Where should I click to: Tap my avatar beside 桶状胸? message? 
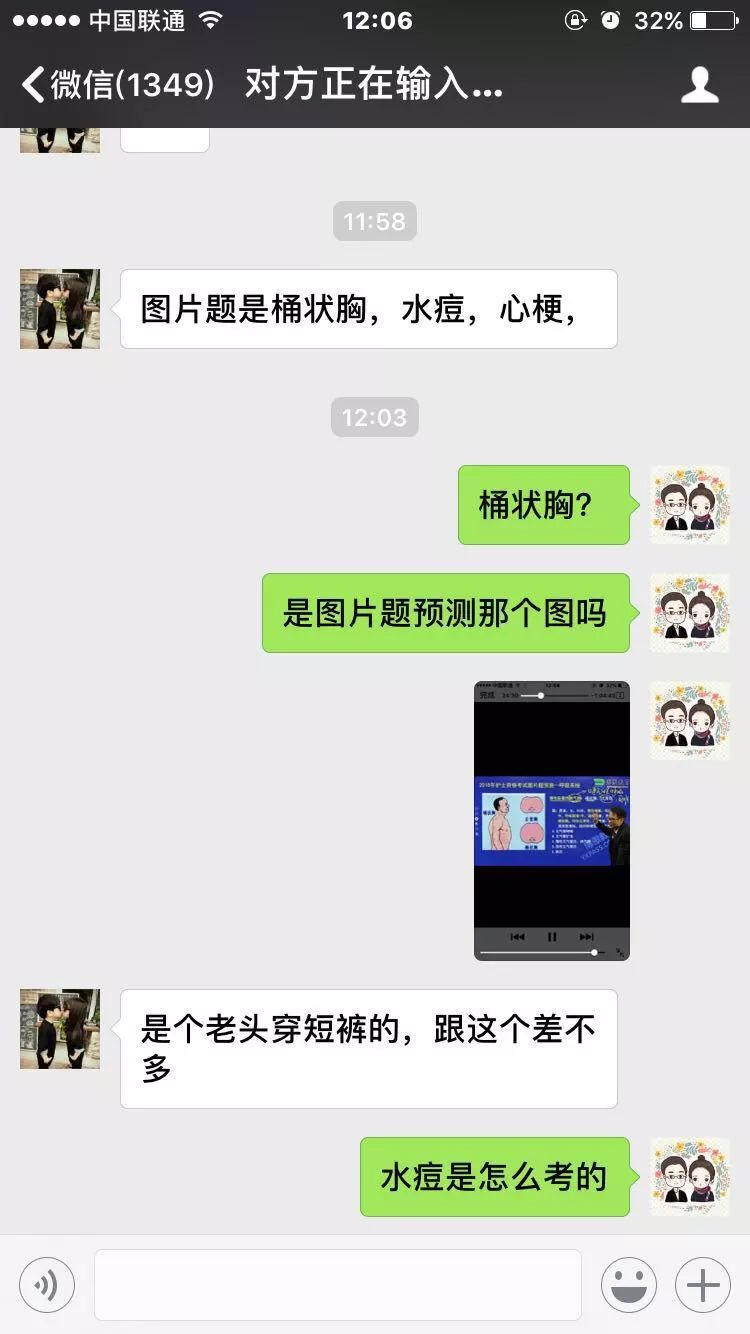[x=690, y=505]
